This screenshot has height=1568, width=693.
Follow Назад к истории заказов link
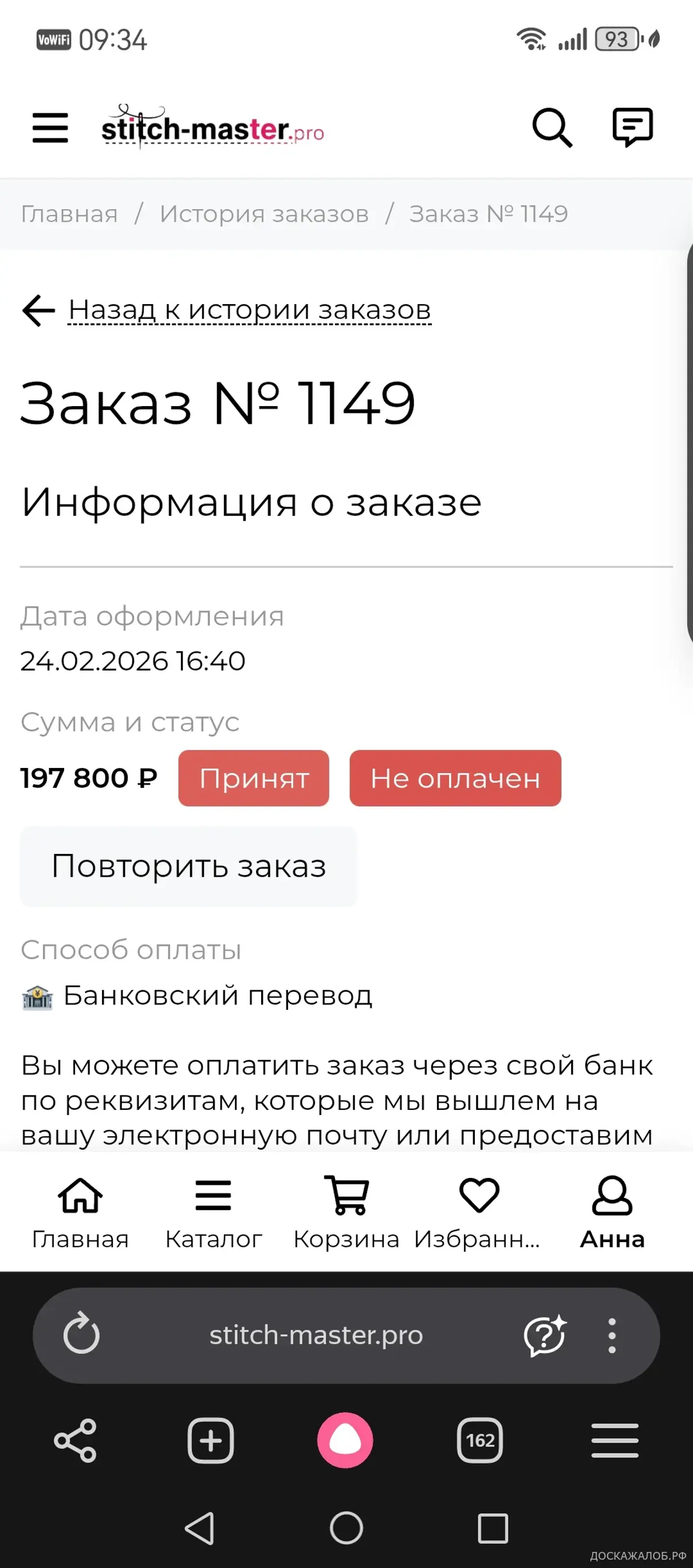pyautogui.click(x=249, y=310)
